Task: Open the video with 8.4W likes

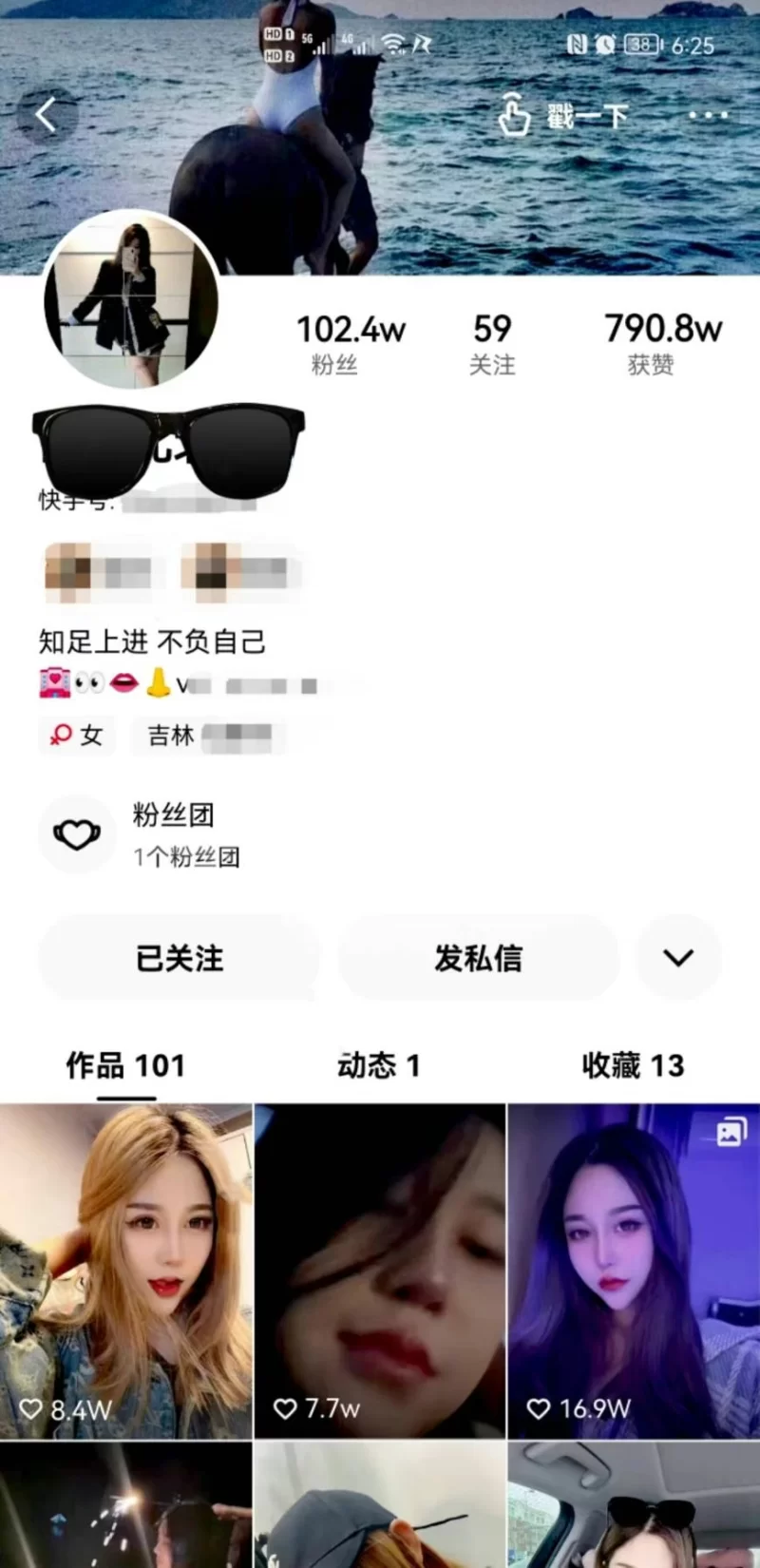Action: click(x=125, y=1271)
